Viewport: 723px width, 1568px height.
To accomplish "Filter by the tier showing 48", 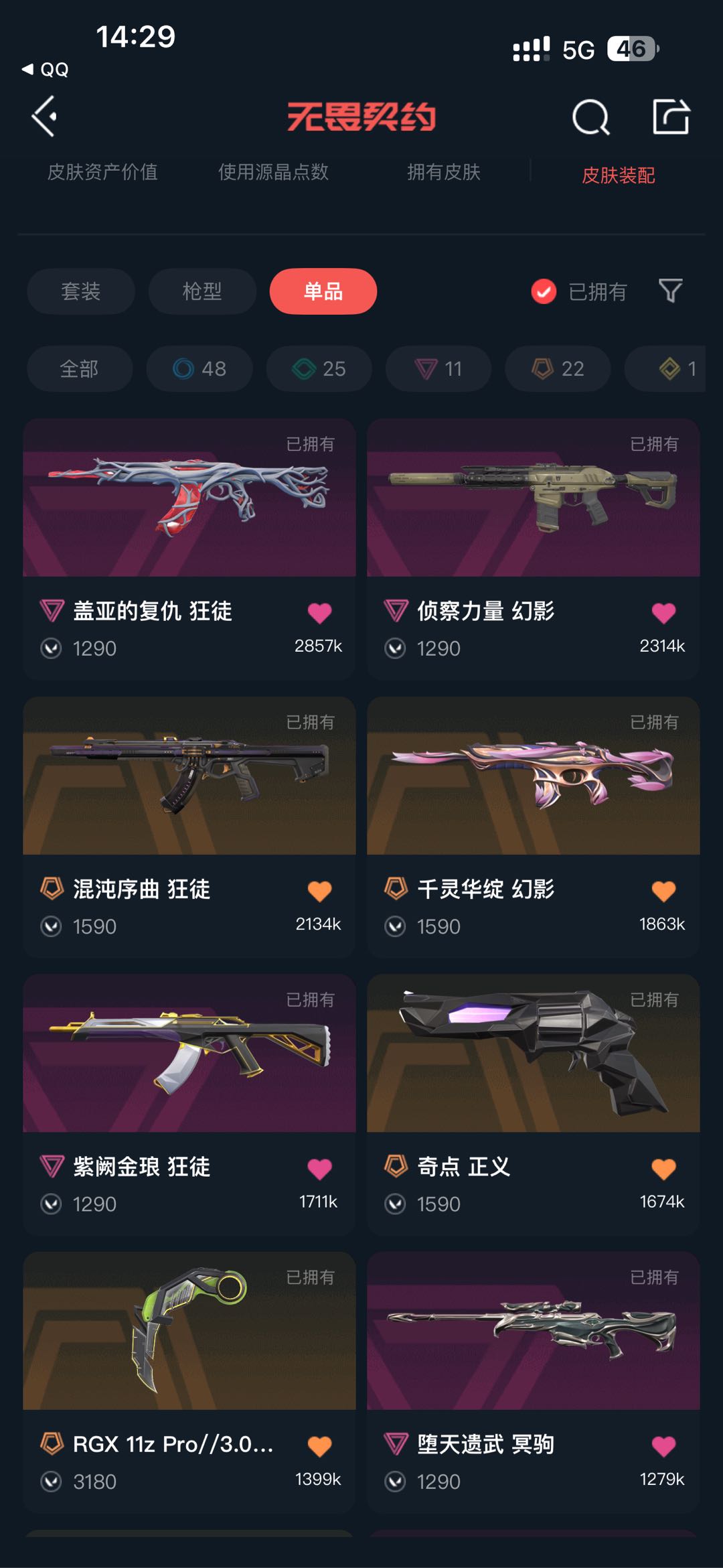I will tap(199, 368).
